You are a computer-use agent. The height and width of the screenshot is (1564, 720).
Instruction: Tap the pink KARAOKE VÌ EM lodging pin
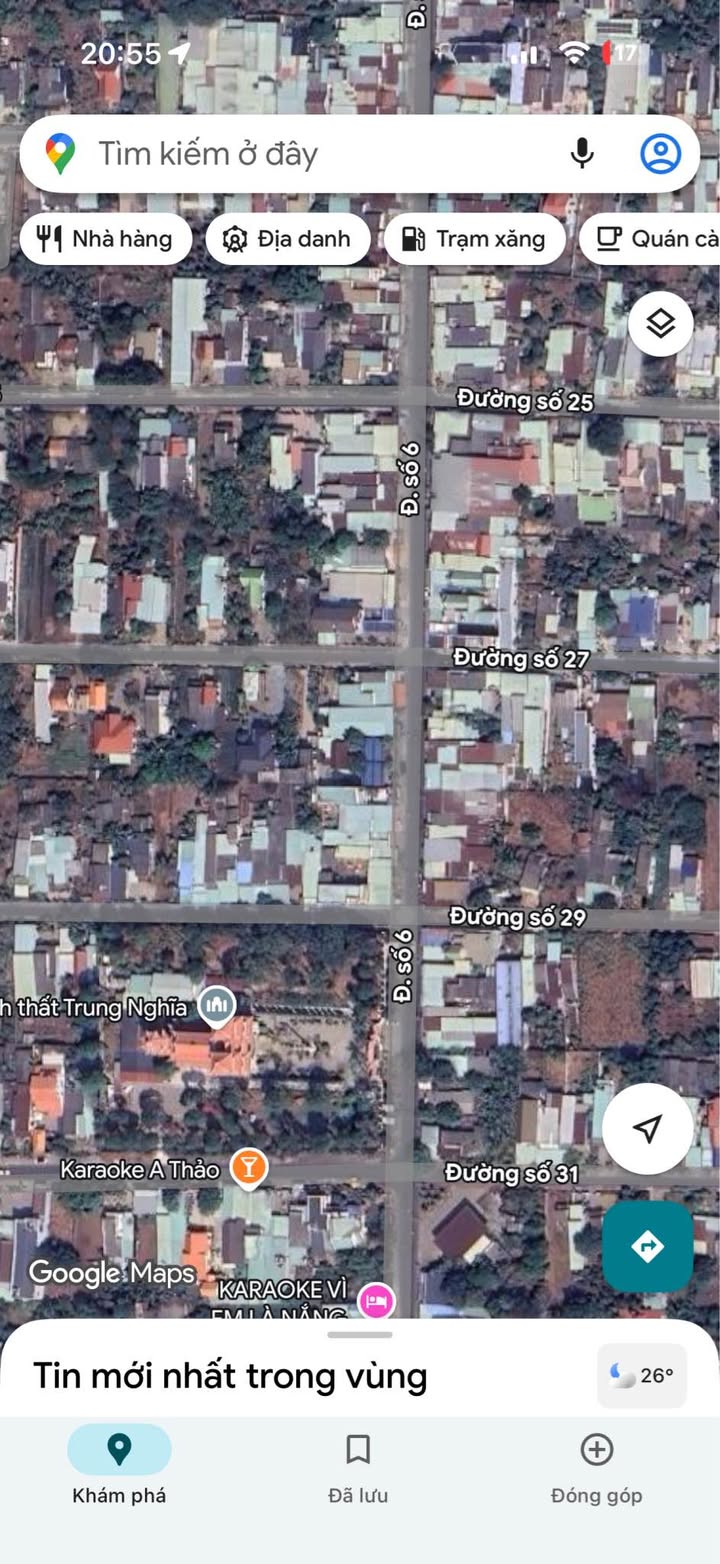376,1300
